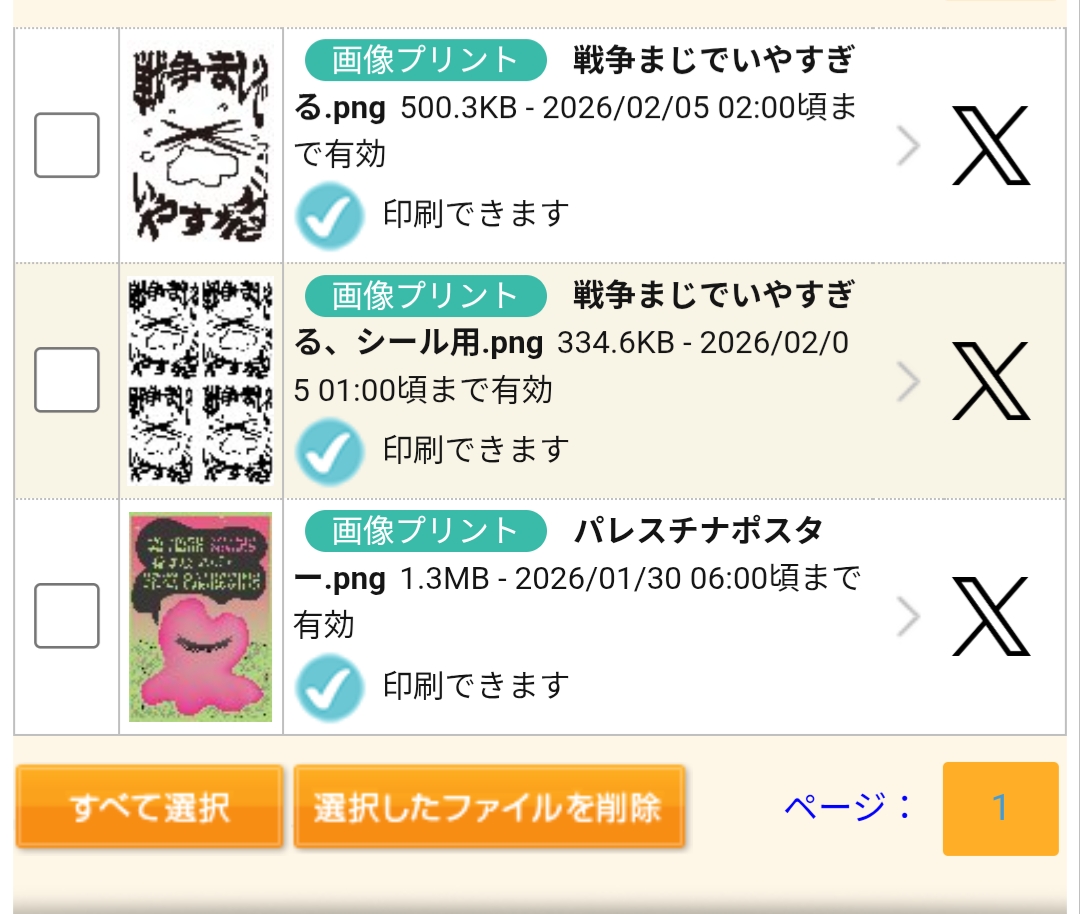Open the パレスチナポスター.png thumbnail image

coord(200,616)
